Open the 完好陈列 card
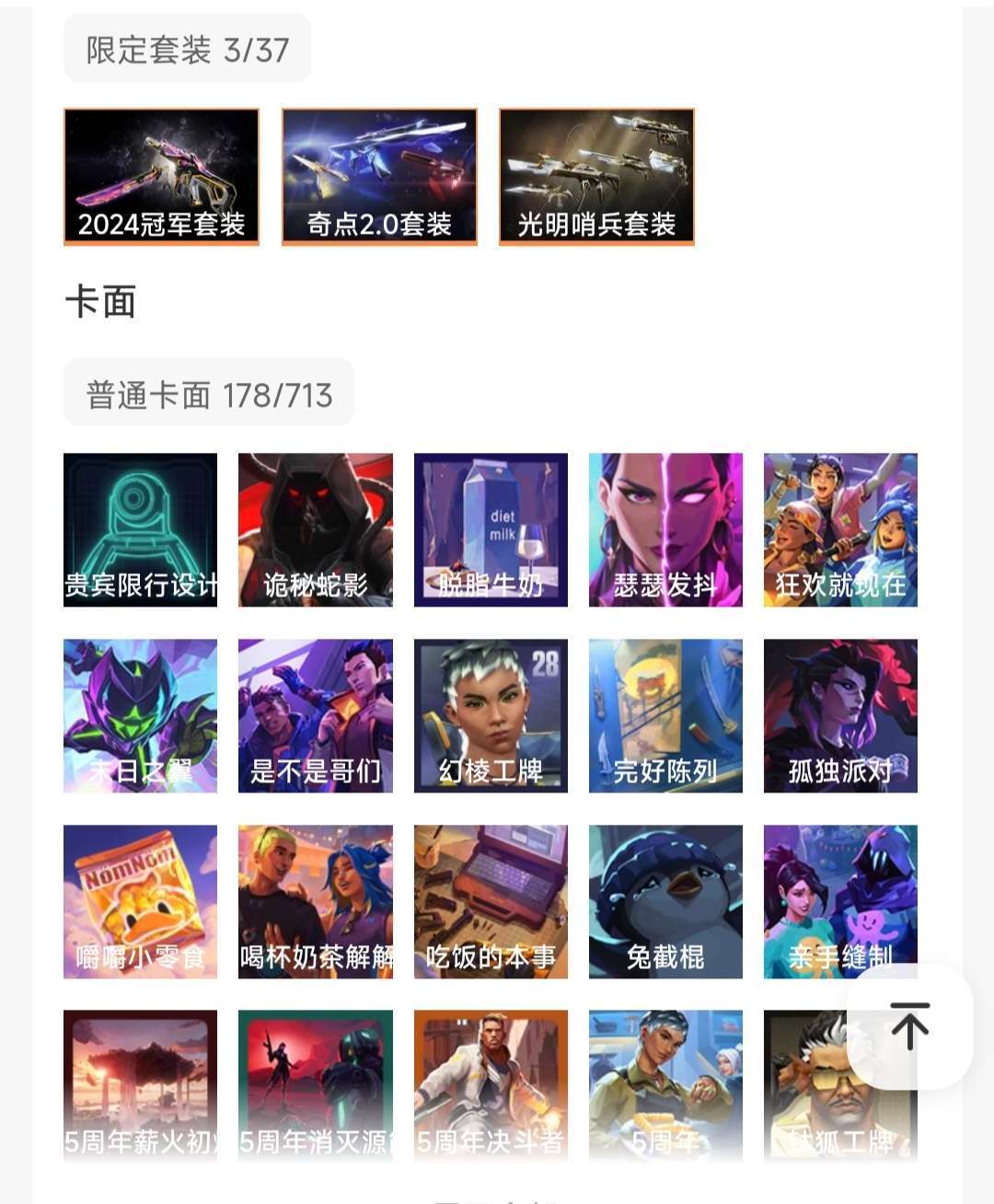The height and width of the screenshot is (1204, 994). coord(665,715)
